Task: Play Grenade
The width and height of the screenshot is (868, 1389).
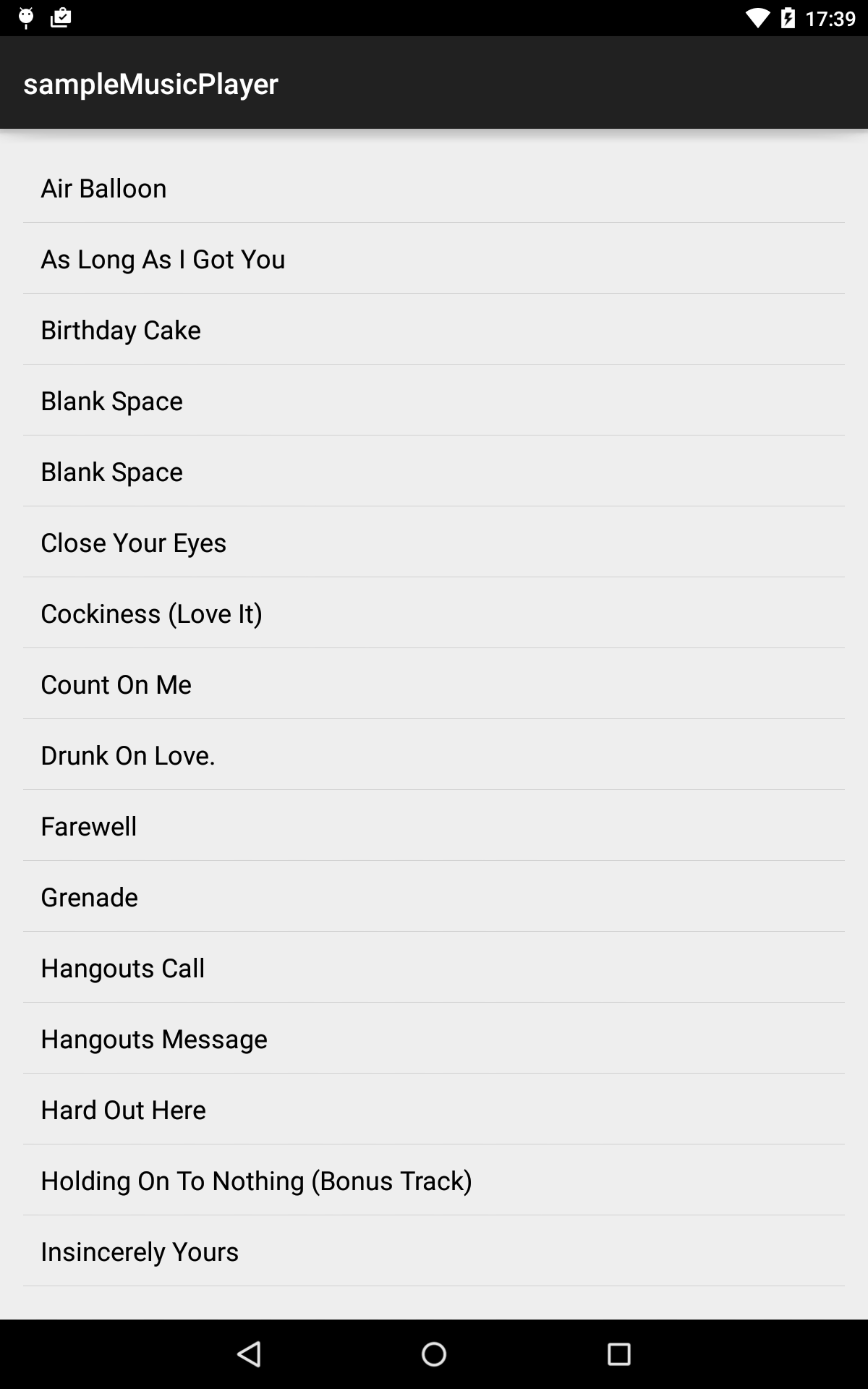Action: coord(89,897)
